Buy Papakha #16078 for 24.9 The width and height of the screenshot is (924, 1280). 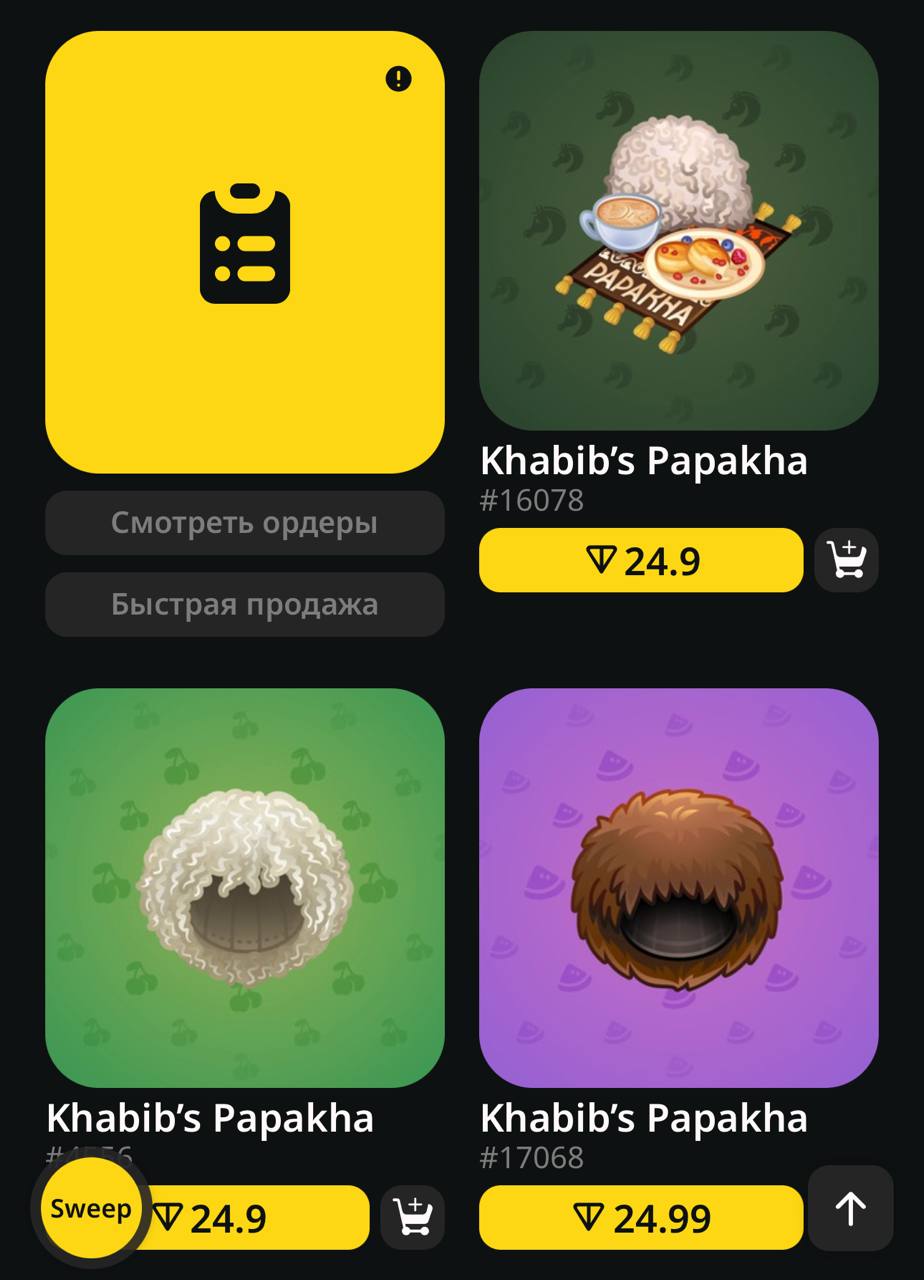point(640,561)
